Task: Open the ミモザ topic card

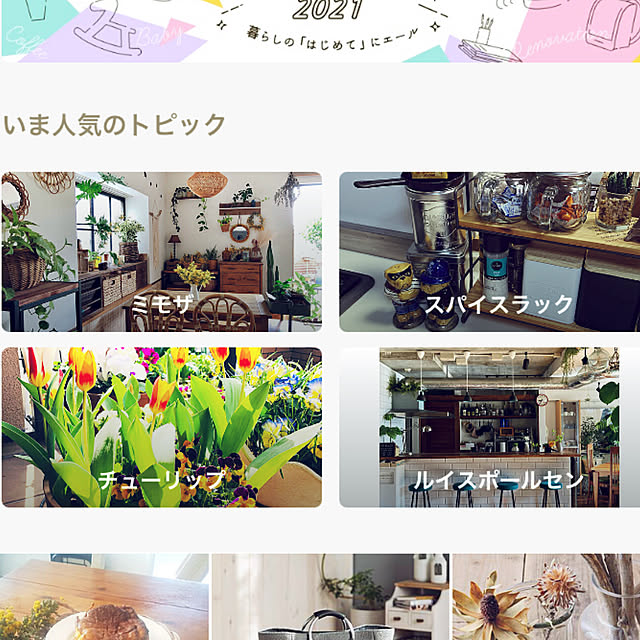Action: click(162, 252)
